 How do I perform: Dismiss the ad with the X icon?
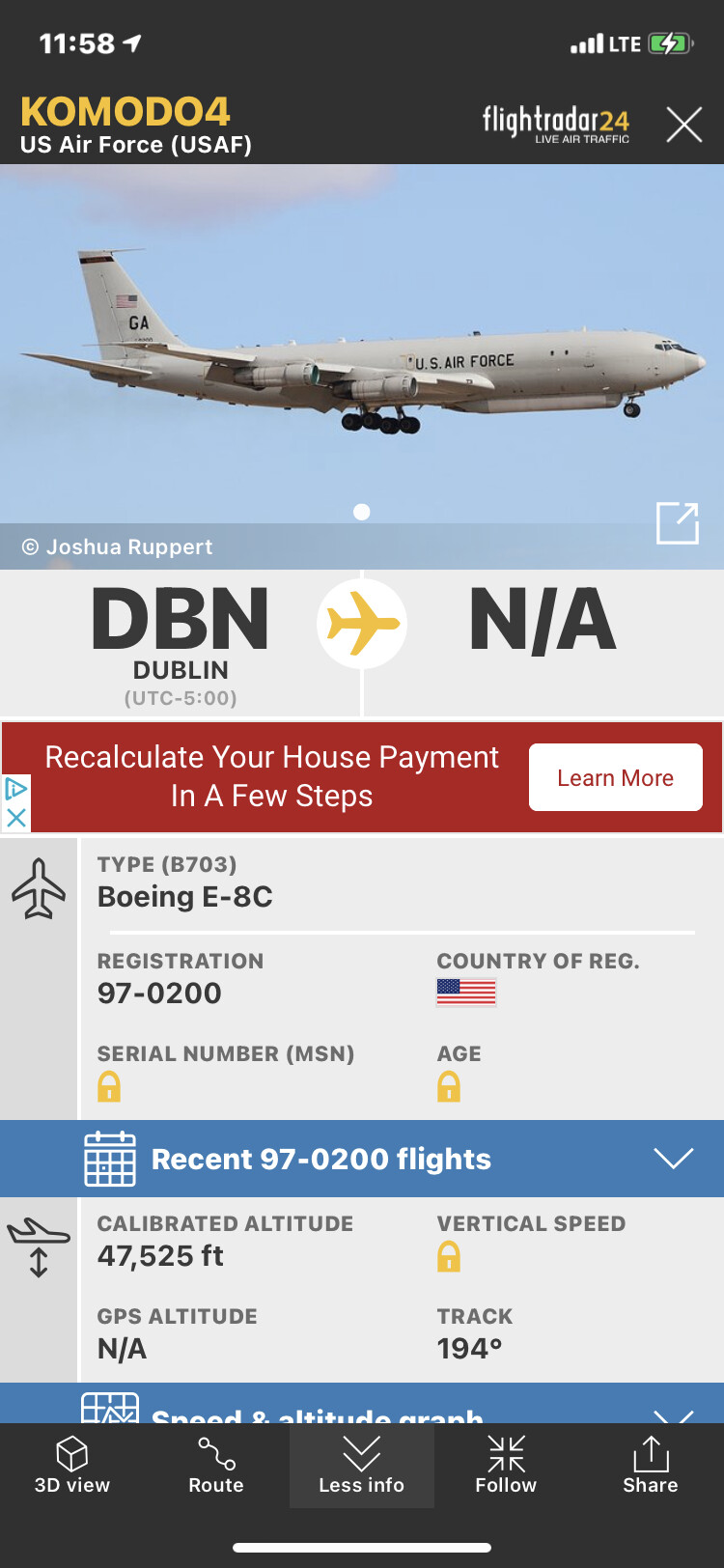click(x=15, y=818)
